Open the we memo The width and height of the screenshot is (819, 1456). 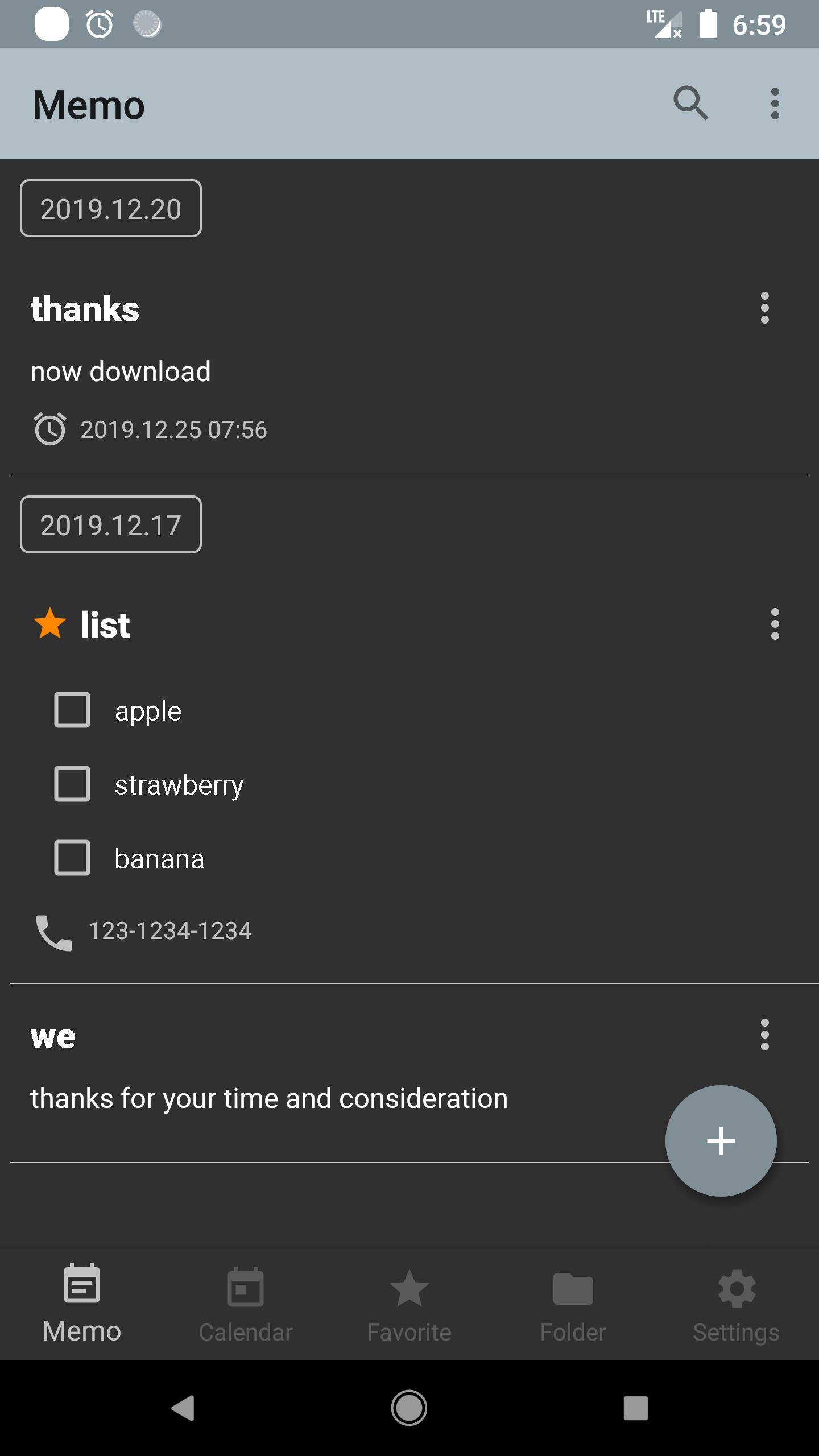[409, 1073]
